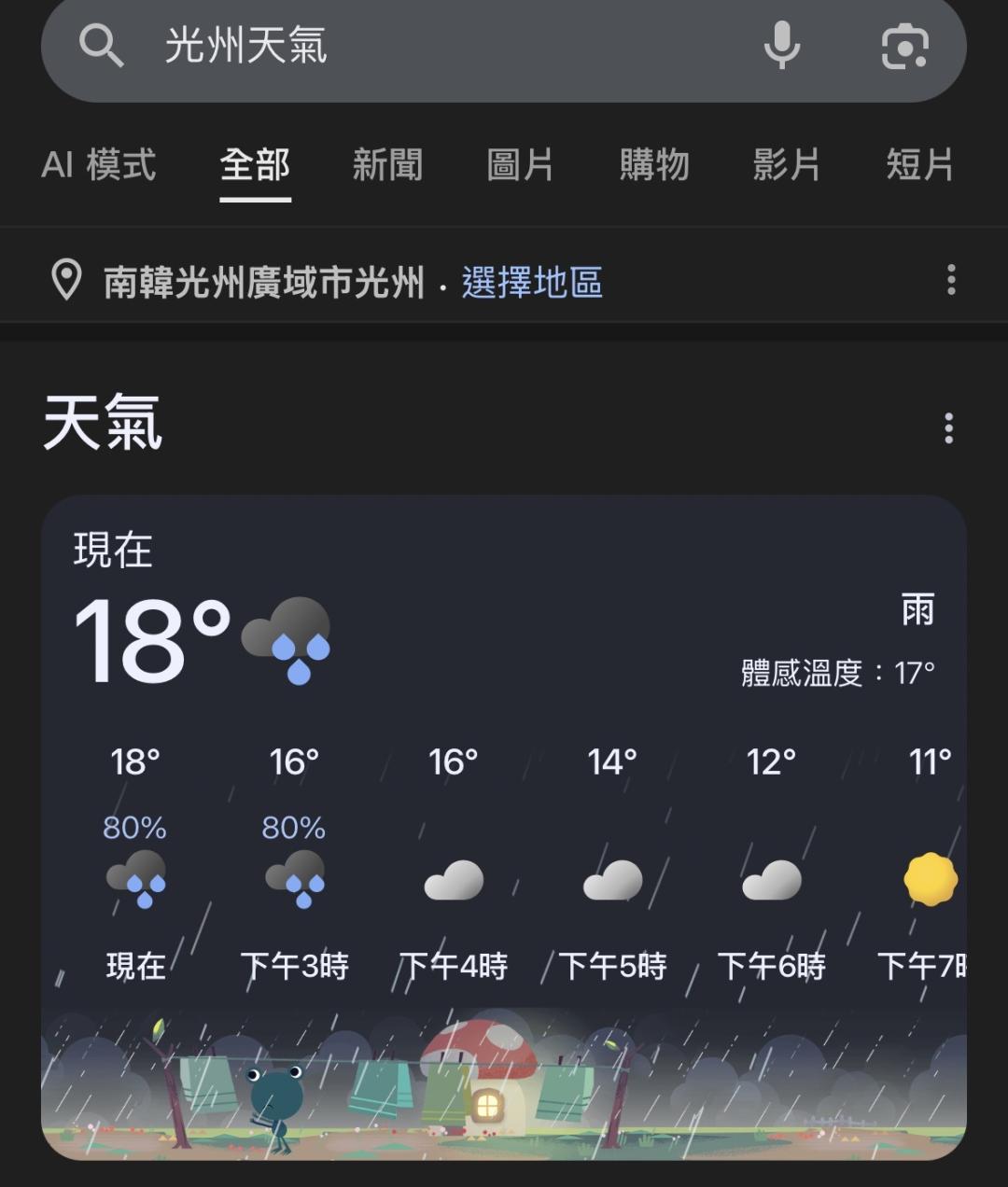Select the 全部 results tab
The width and height of the screenshot is (1008, 1187).
point(255,165)
